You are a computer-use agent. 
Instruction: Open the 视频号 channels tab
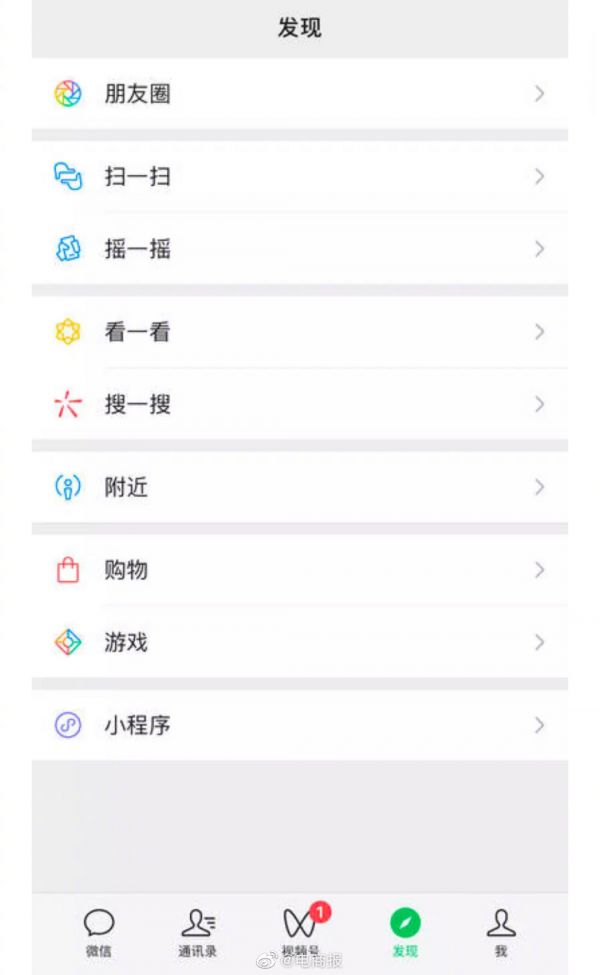point(301,932)
